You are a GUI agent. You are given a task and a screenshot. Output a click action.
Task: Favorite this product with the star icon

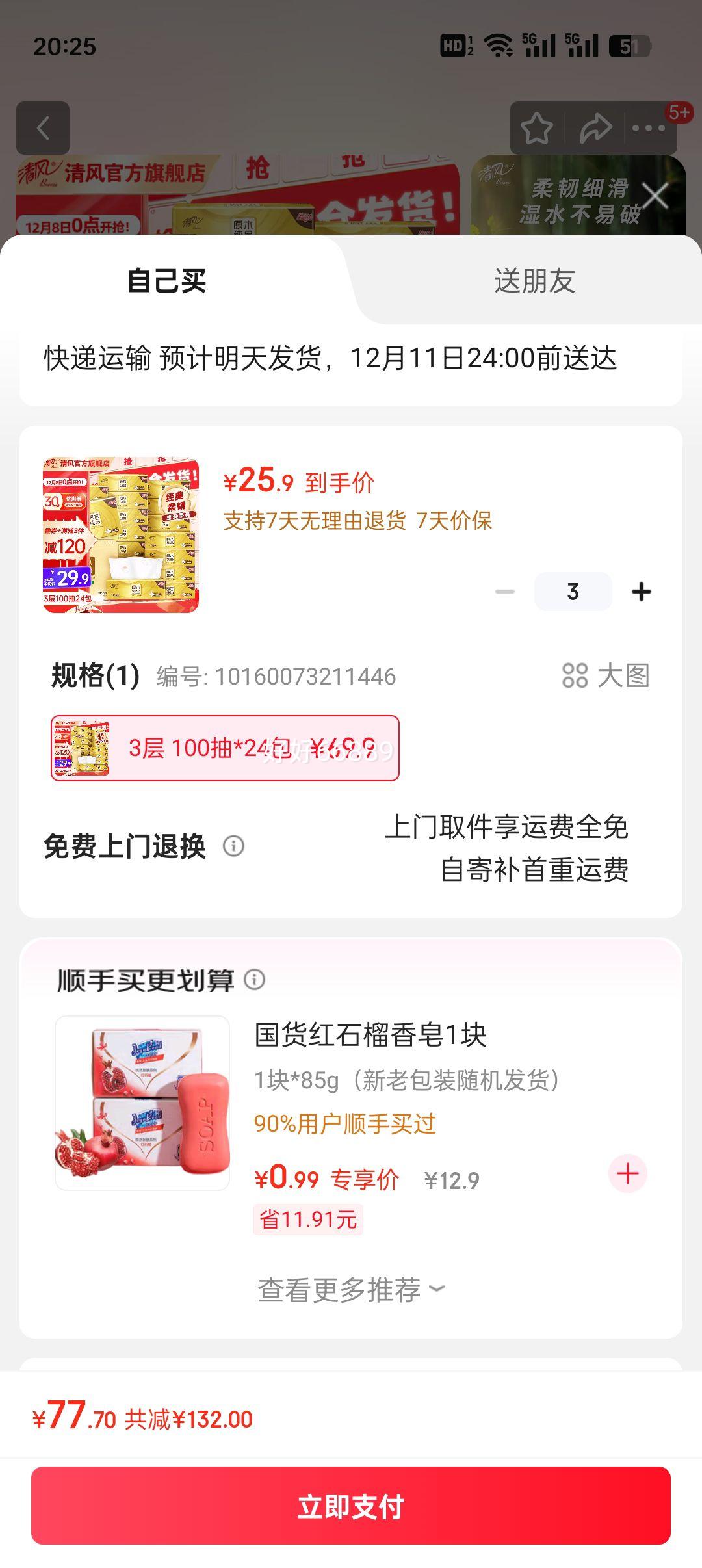[x=537, y=128]
